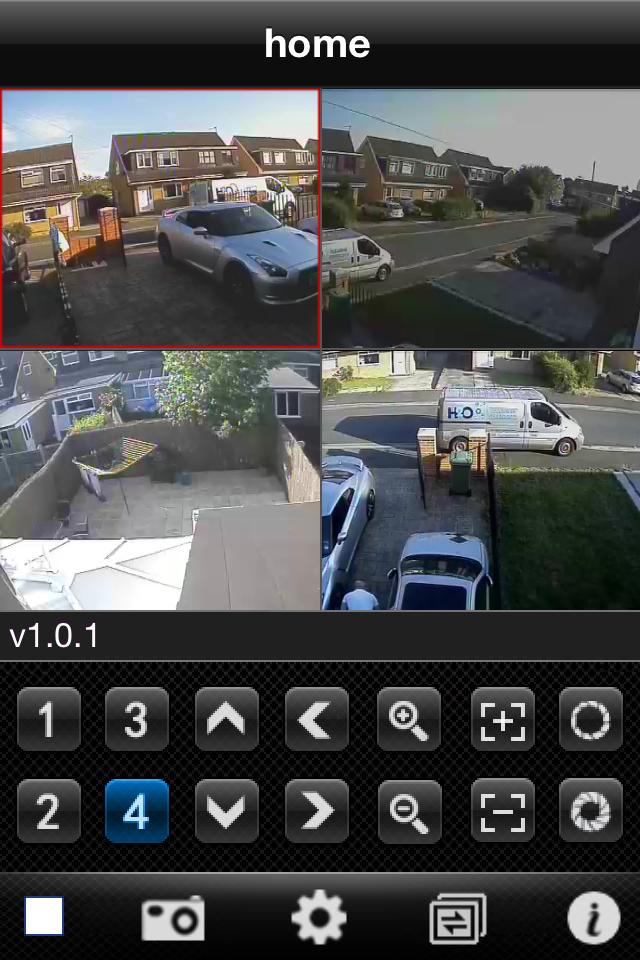Select channel 1 button

pos(48,719)
